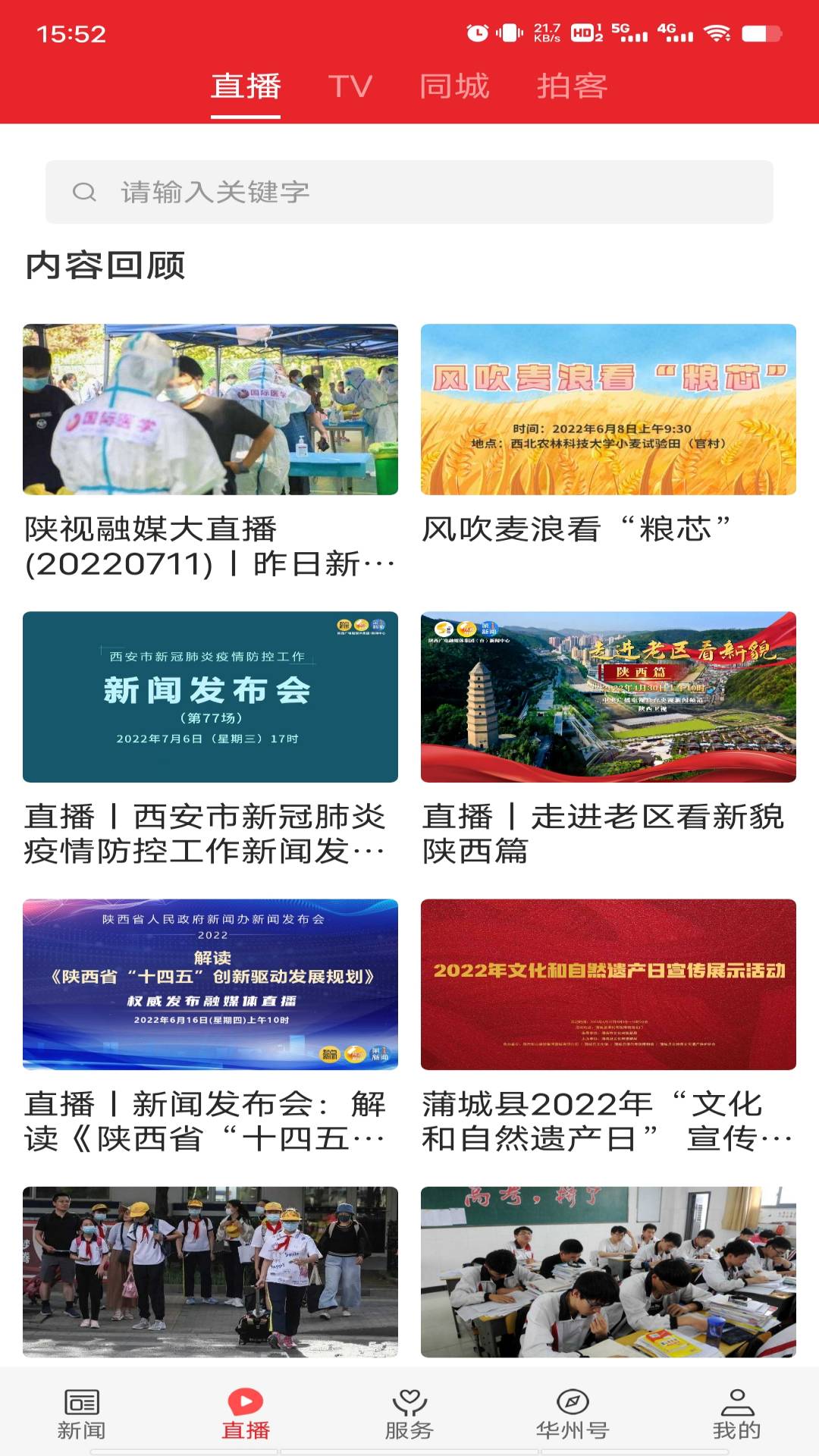Go to 我的 profile tab
Screen dimensions: 819x1456
[736, 1414]
